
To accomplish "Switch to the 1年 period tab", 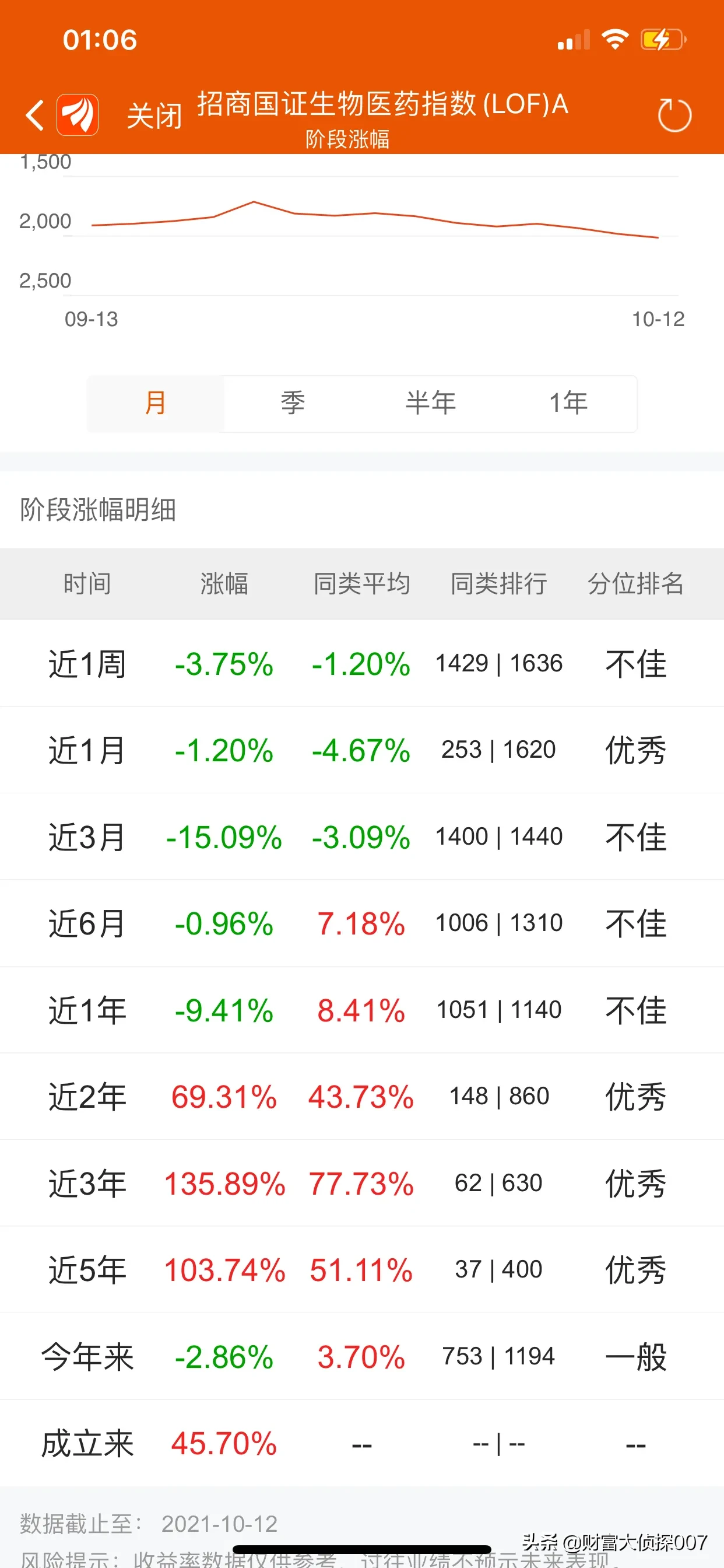I will click(x=568, y=403).
